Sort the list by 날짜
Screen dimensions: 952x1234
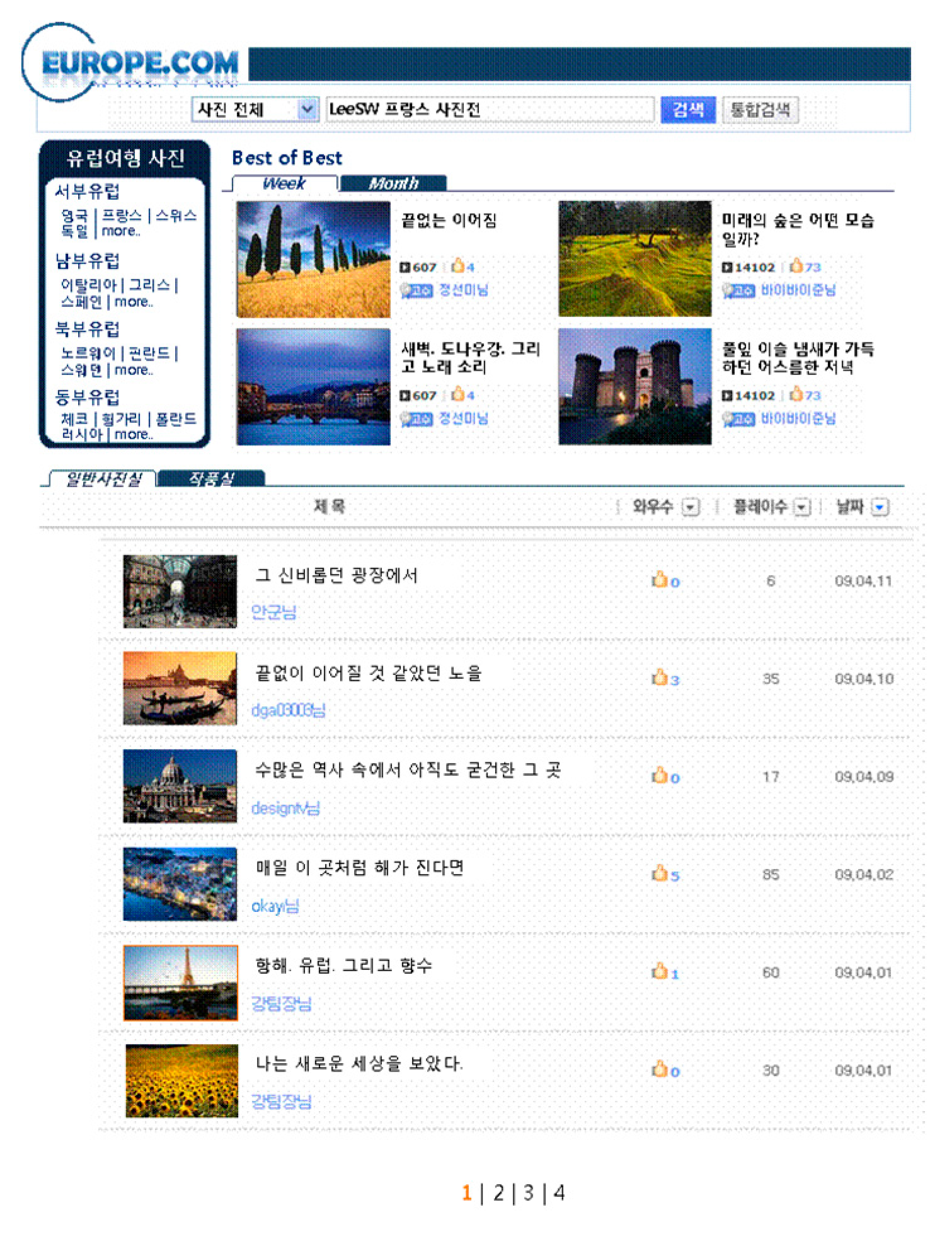pos(880,507)
